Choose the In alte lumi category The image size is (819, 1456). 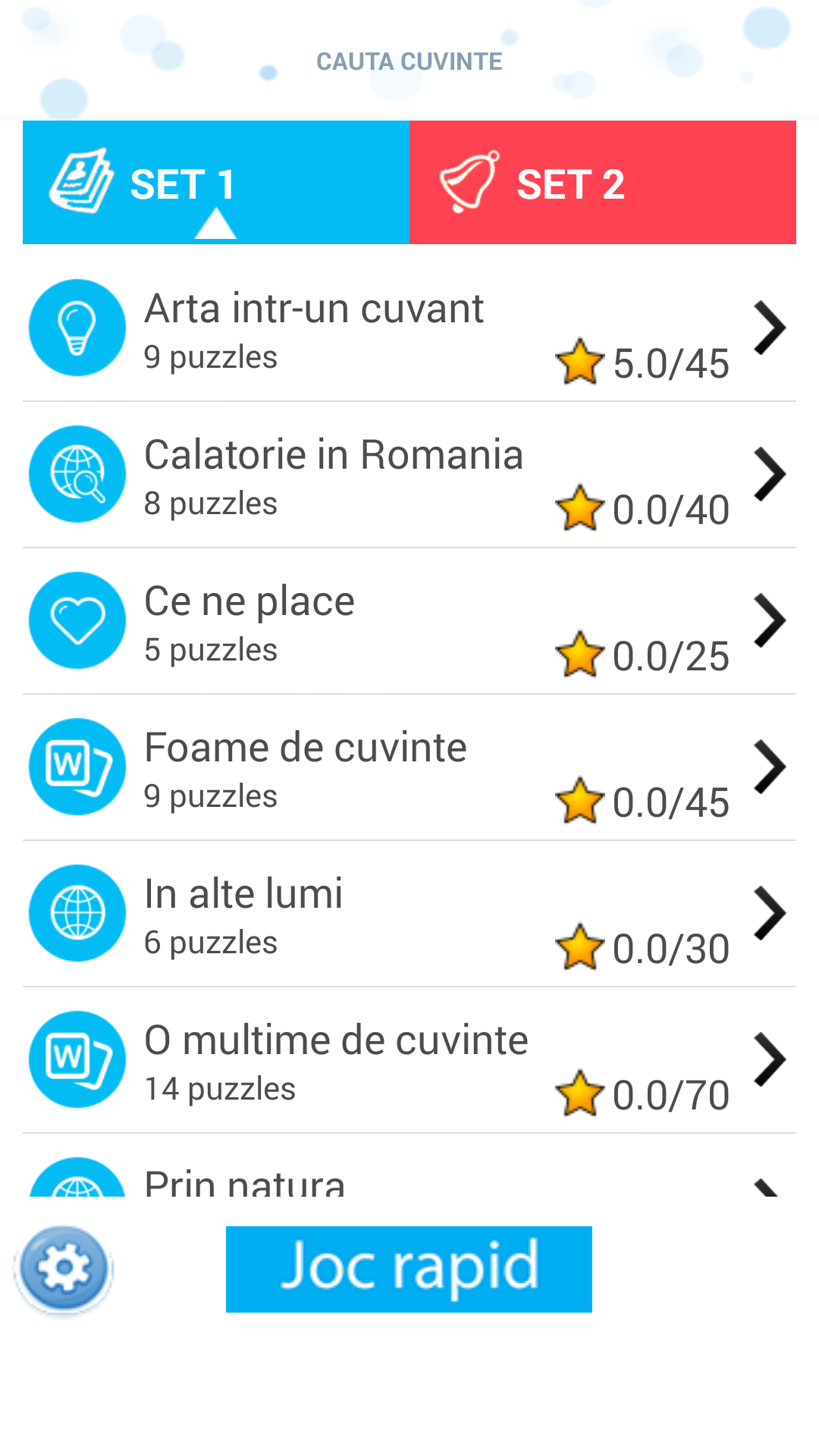pos(409,915)
